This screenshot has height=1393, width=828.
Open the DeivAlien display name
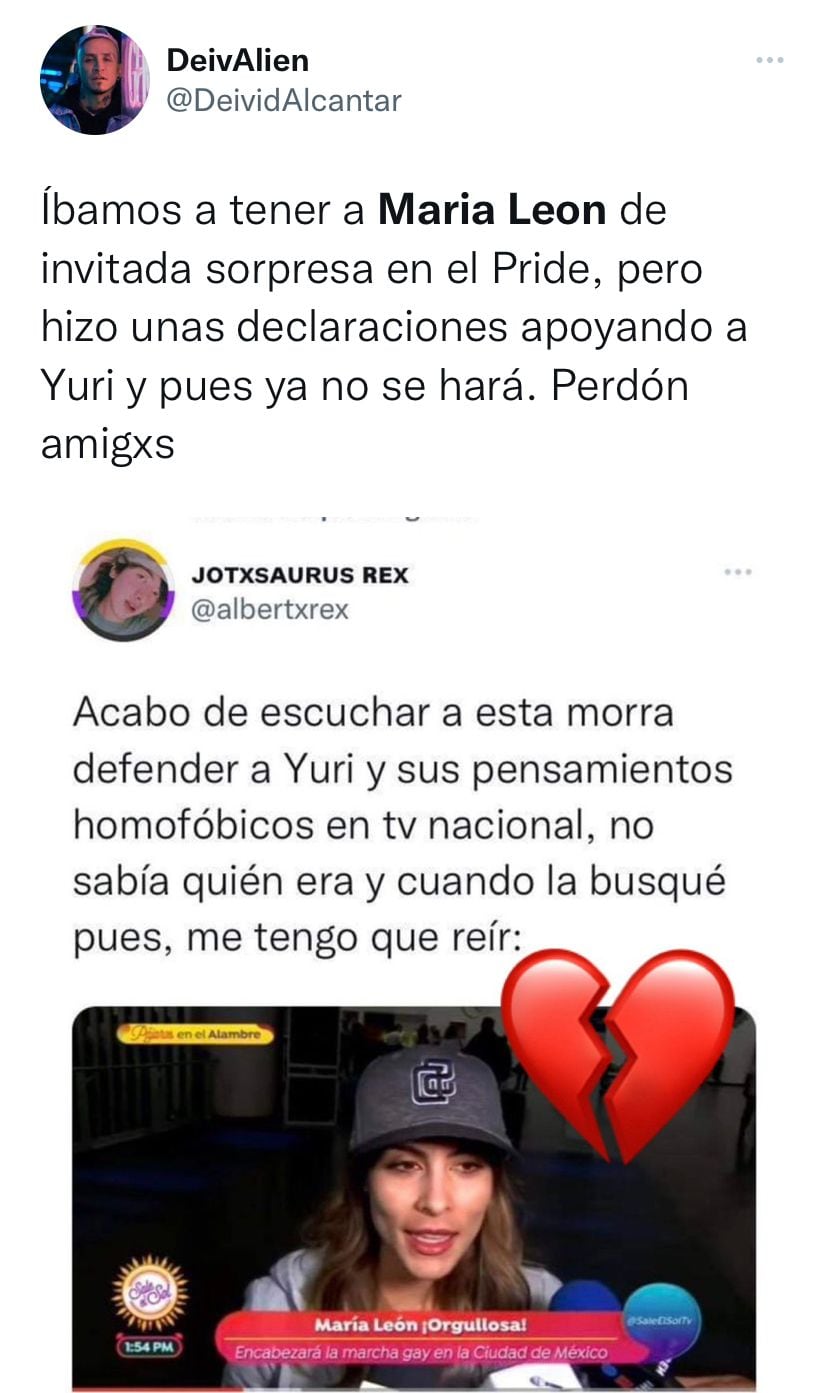click(x=236, y=60)
